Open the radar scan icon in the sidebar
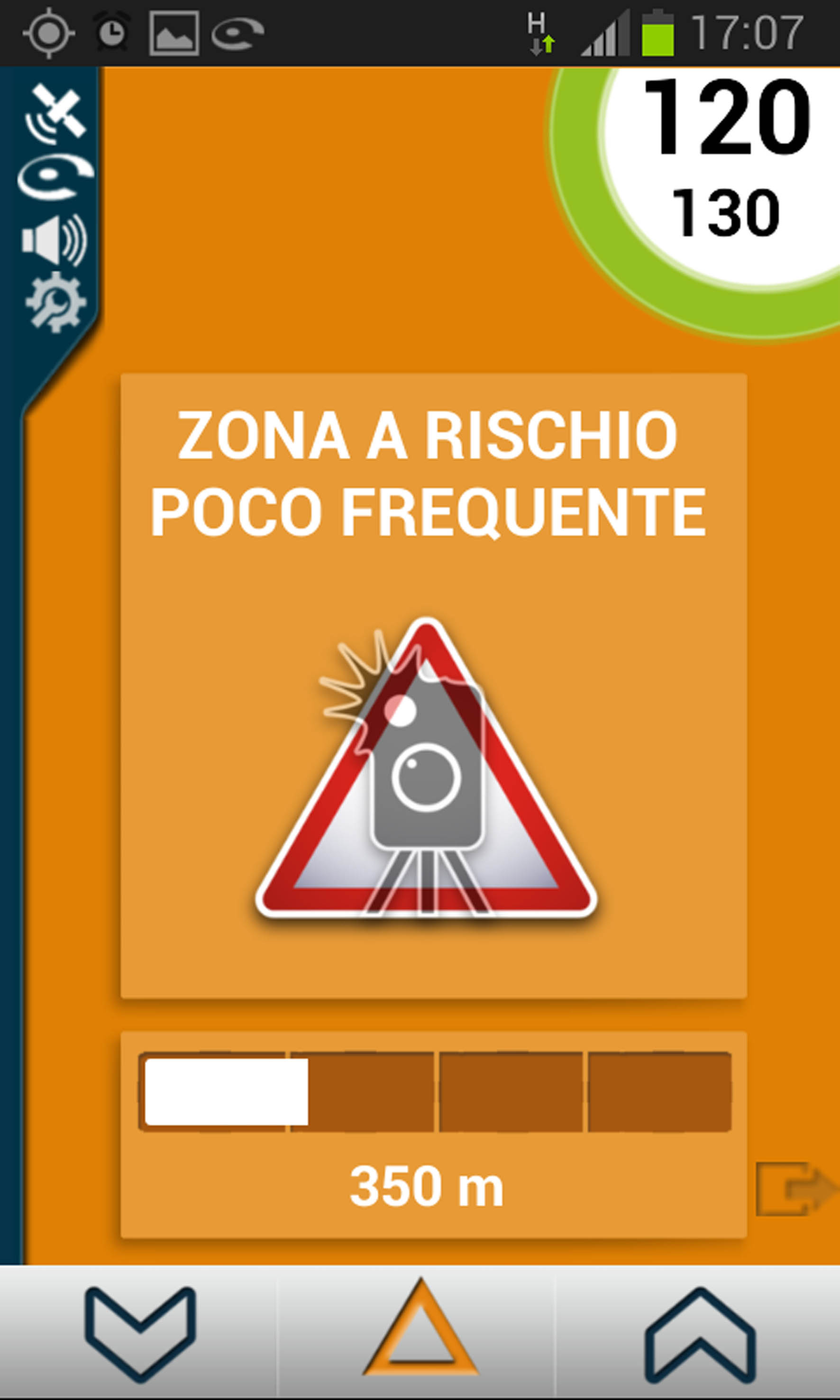Image resolution: width=840 pixels, height=1400 pixels. click(55, 177)
